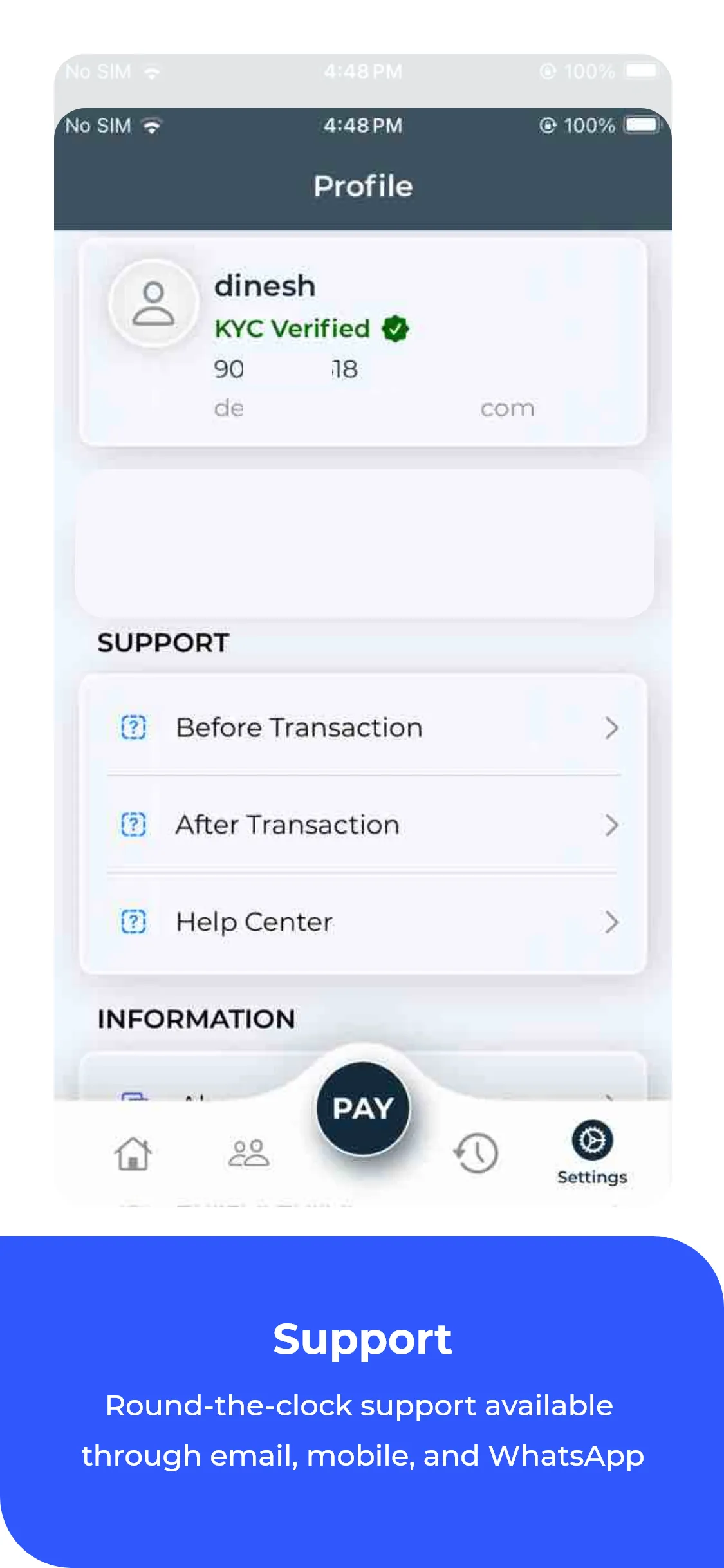724x1568 pixels.
Task: Open the Home icon in bottom navigation
Action: (x=133, y=1154)
